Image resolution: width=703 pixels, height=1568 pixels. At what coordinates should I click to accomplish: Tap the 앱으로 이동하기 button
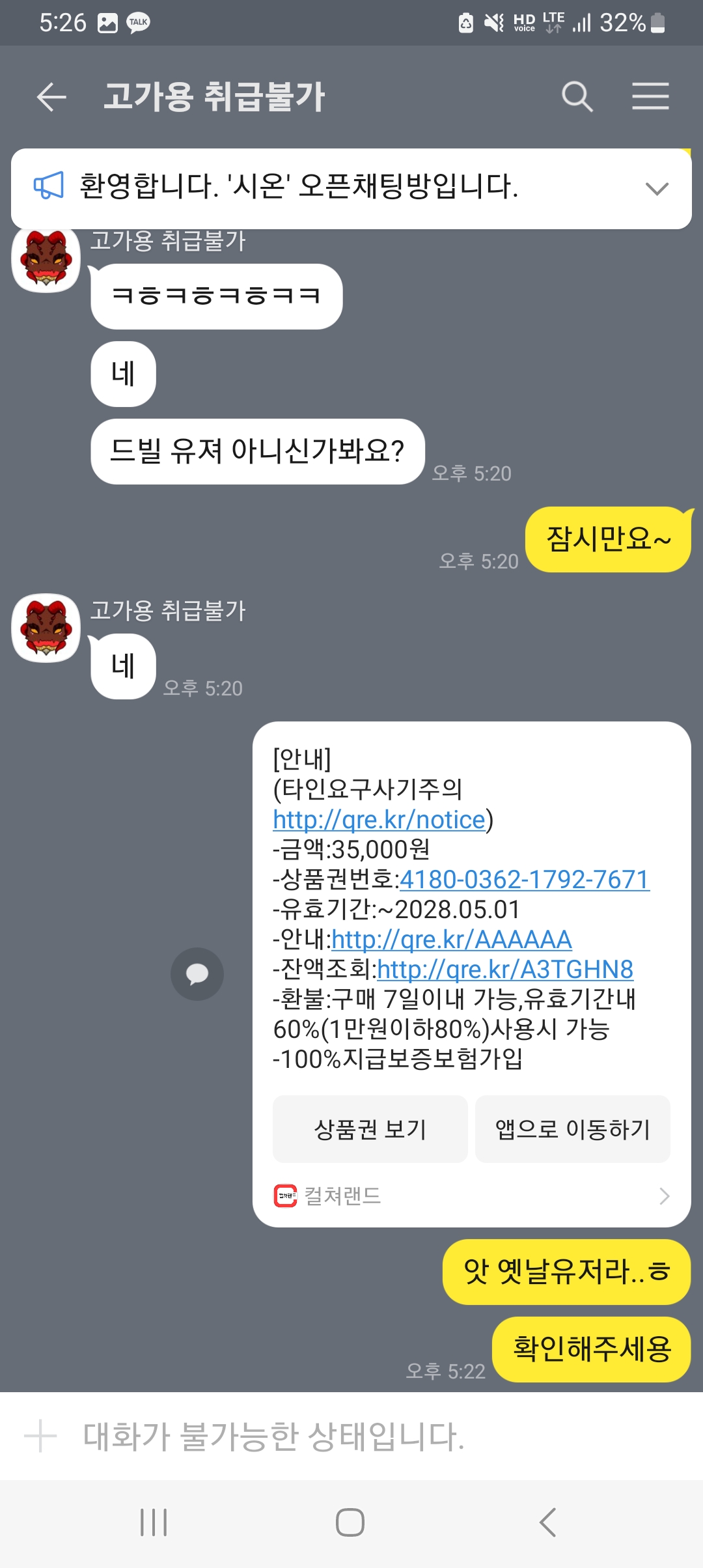click(573, 1129)
